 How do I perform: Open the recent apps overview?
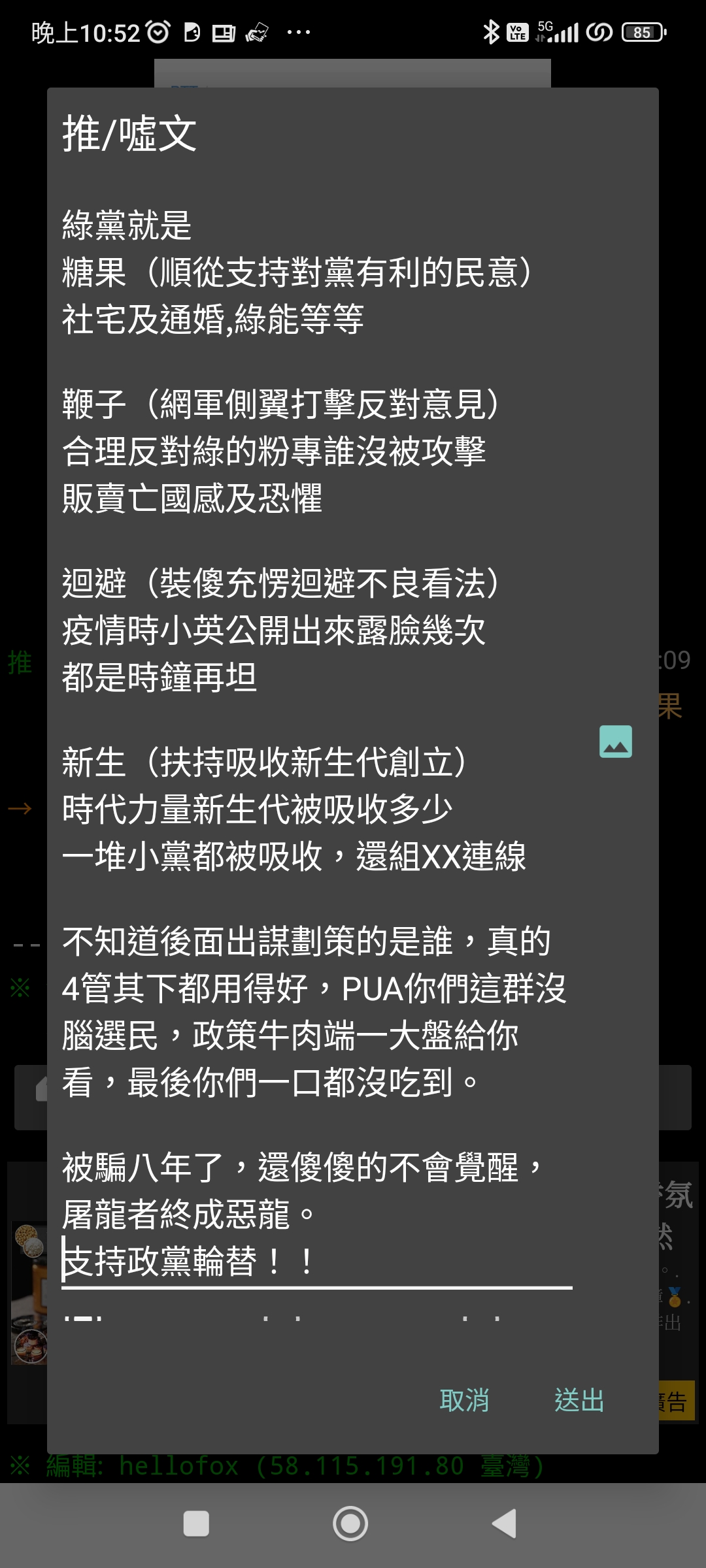pos(196,1524)
